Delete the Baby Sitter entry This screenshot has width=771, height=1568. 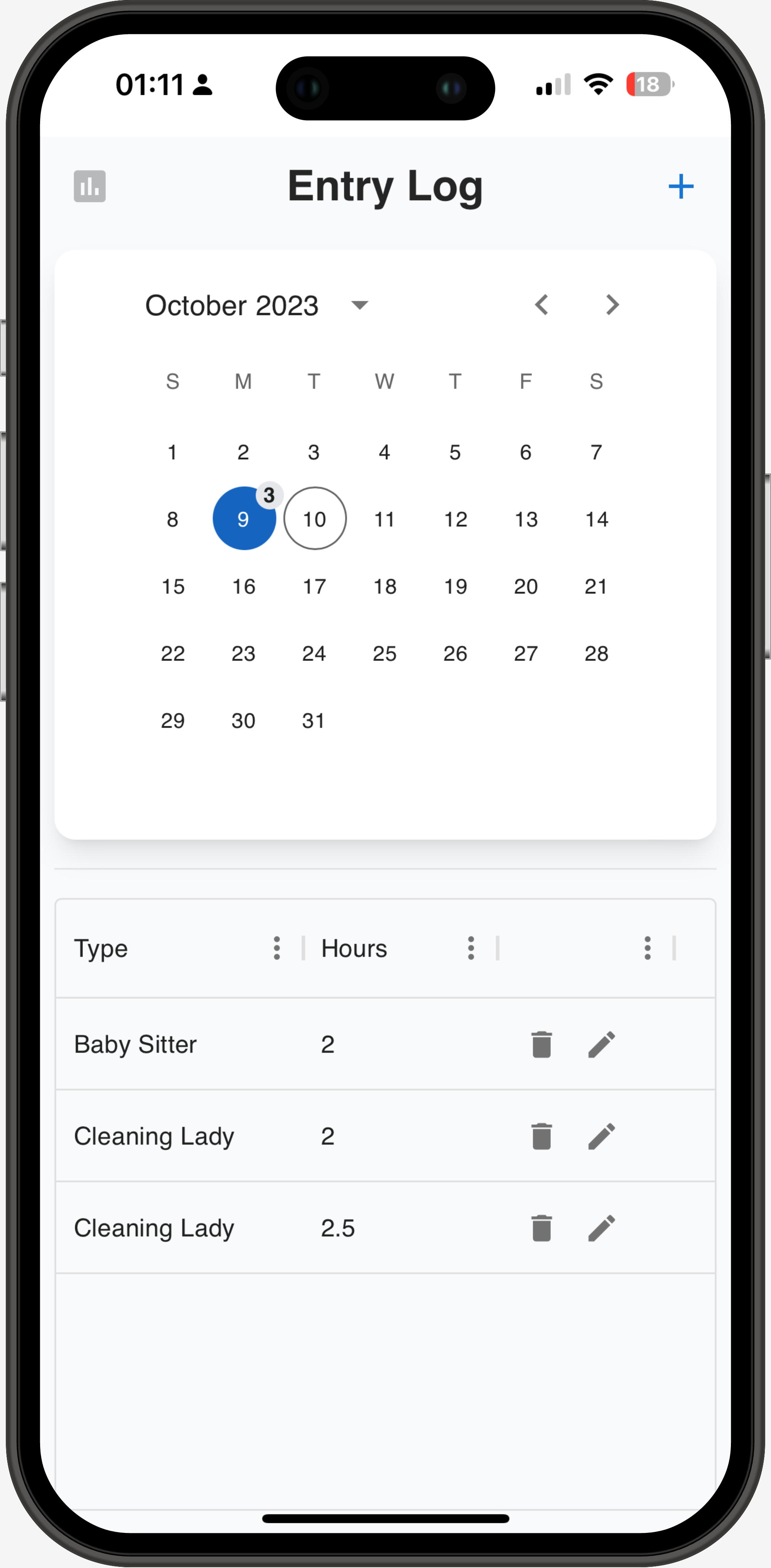pyautogui.click(x=541, y=1045)
